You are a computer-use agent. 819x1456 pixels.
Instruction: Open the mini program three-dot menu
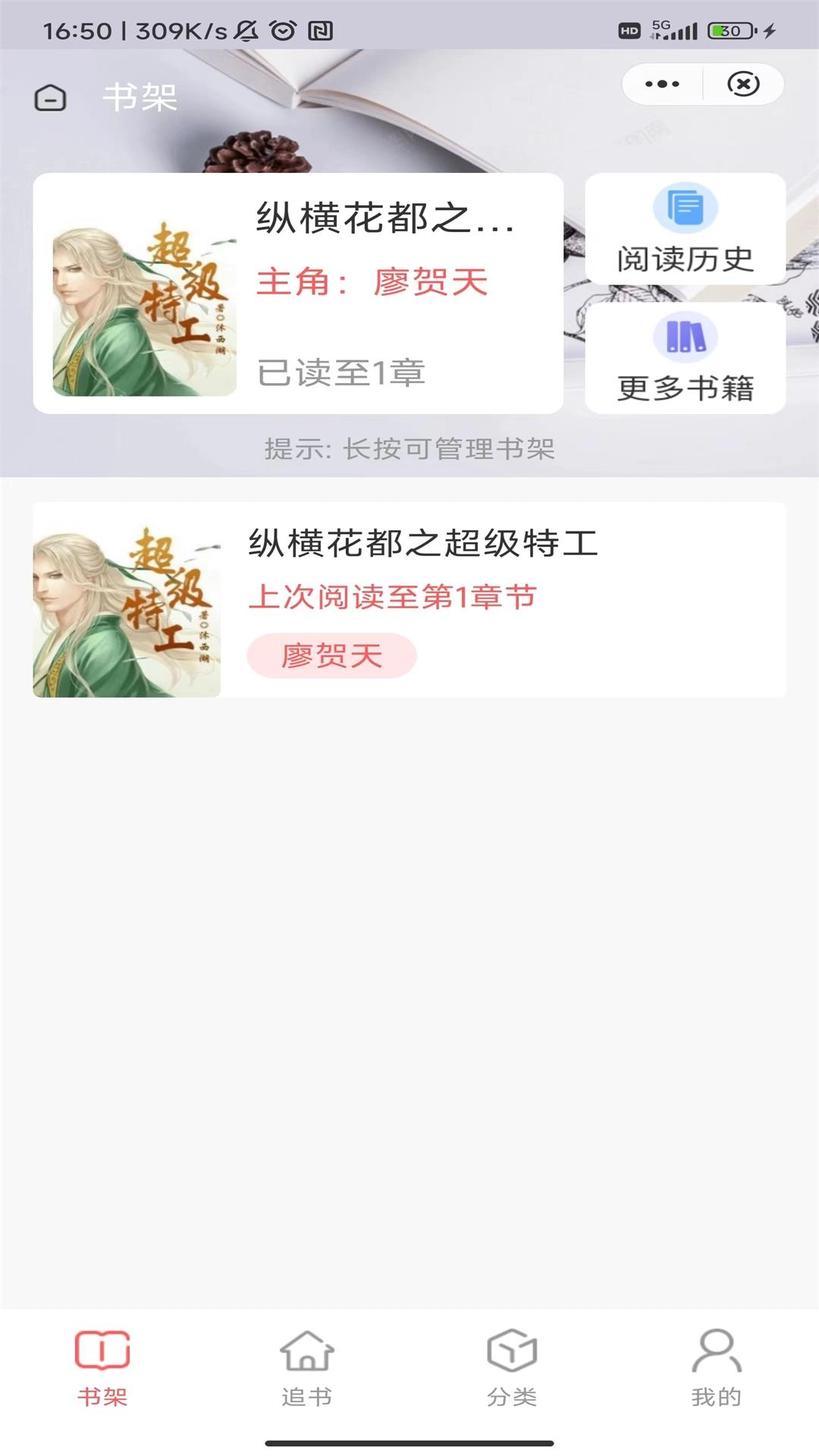tap(662, 84)
